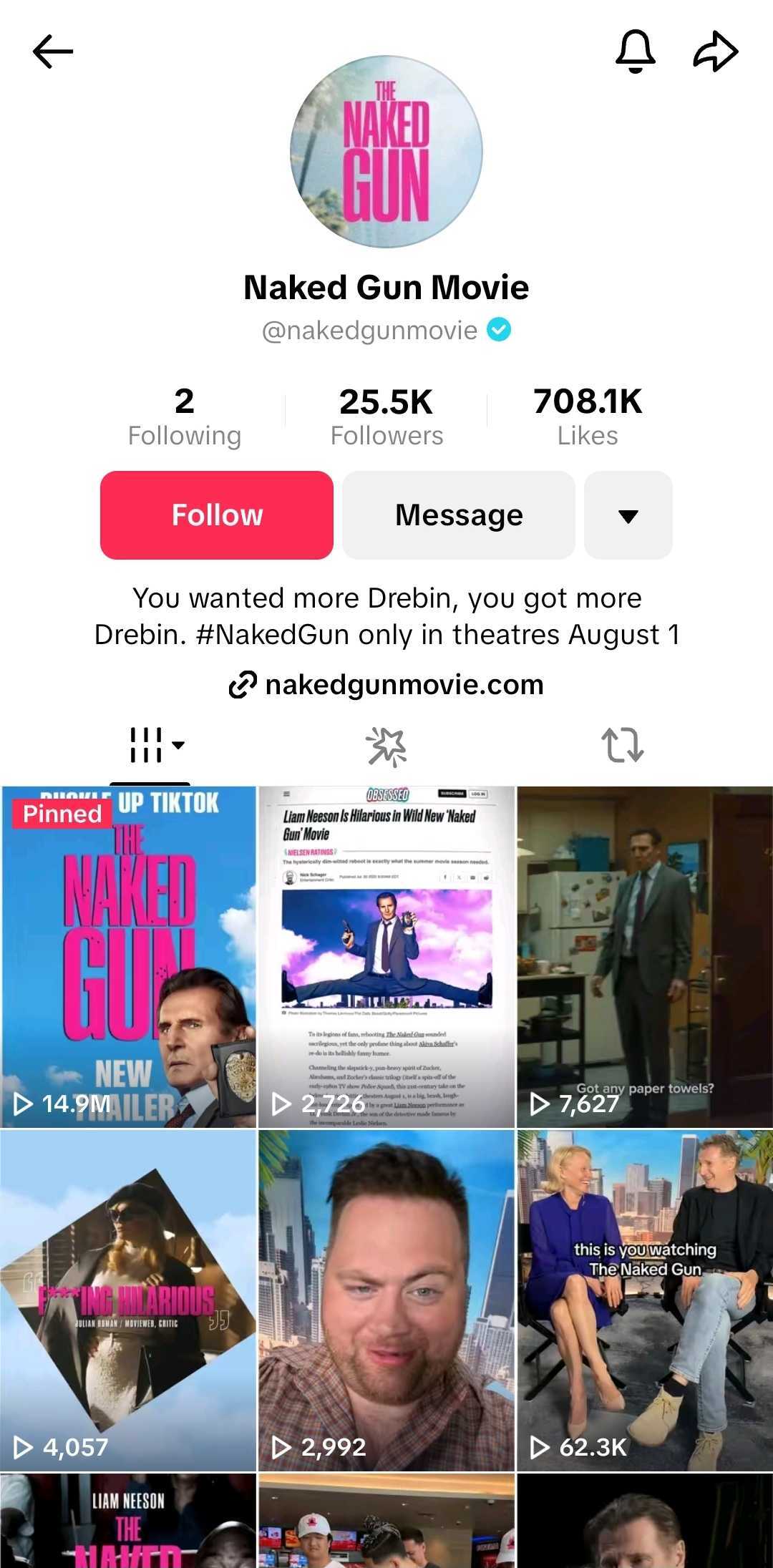
Task: Visit nakedgunmovie.com from the bio
Action: point(404,685)
